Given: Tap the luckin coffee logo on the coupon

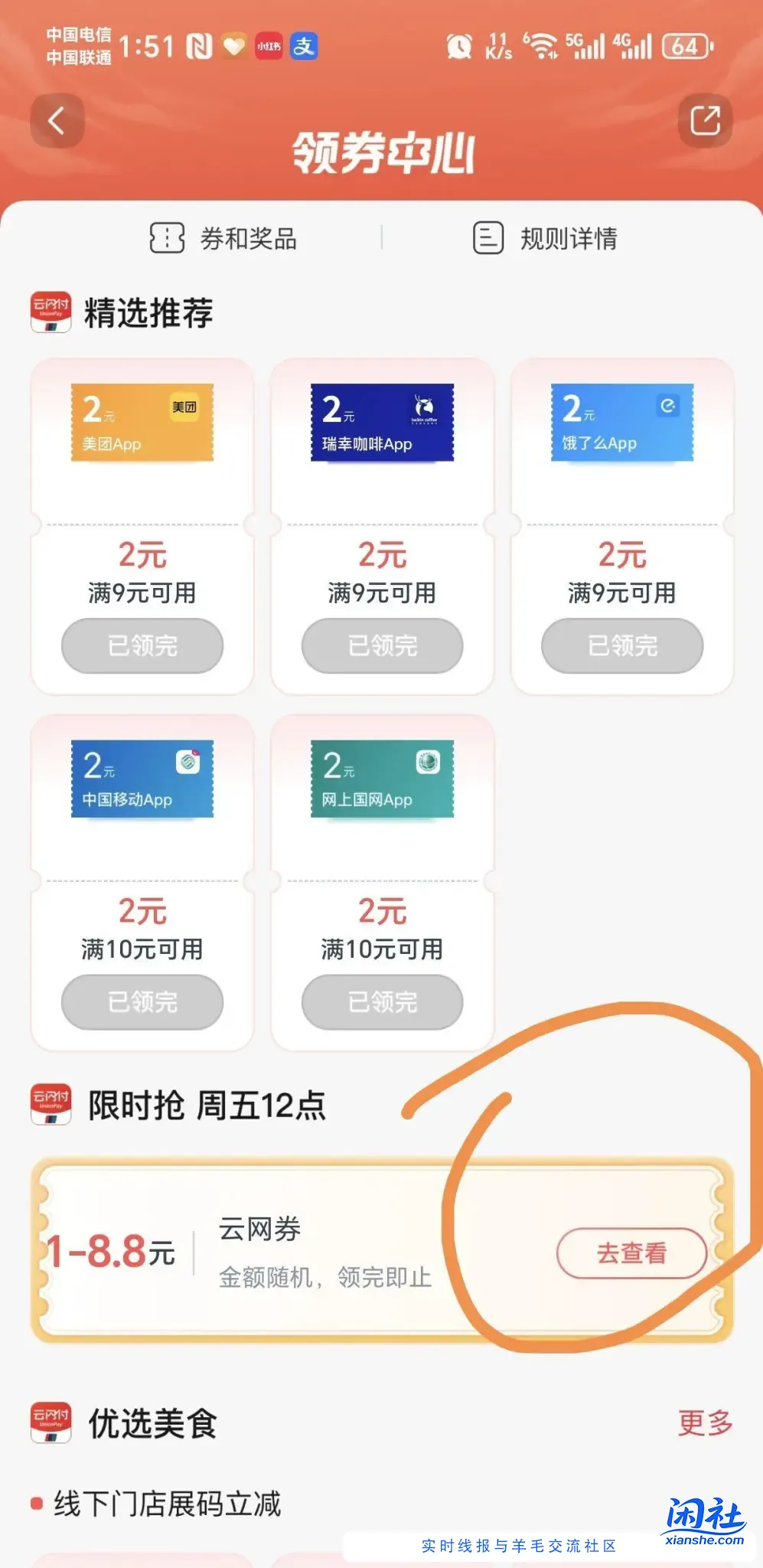Looking at the screenshot, I should pos(426,407).
